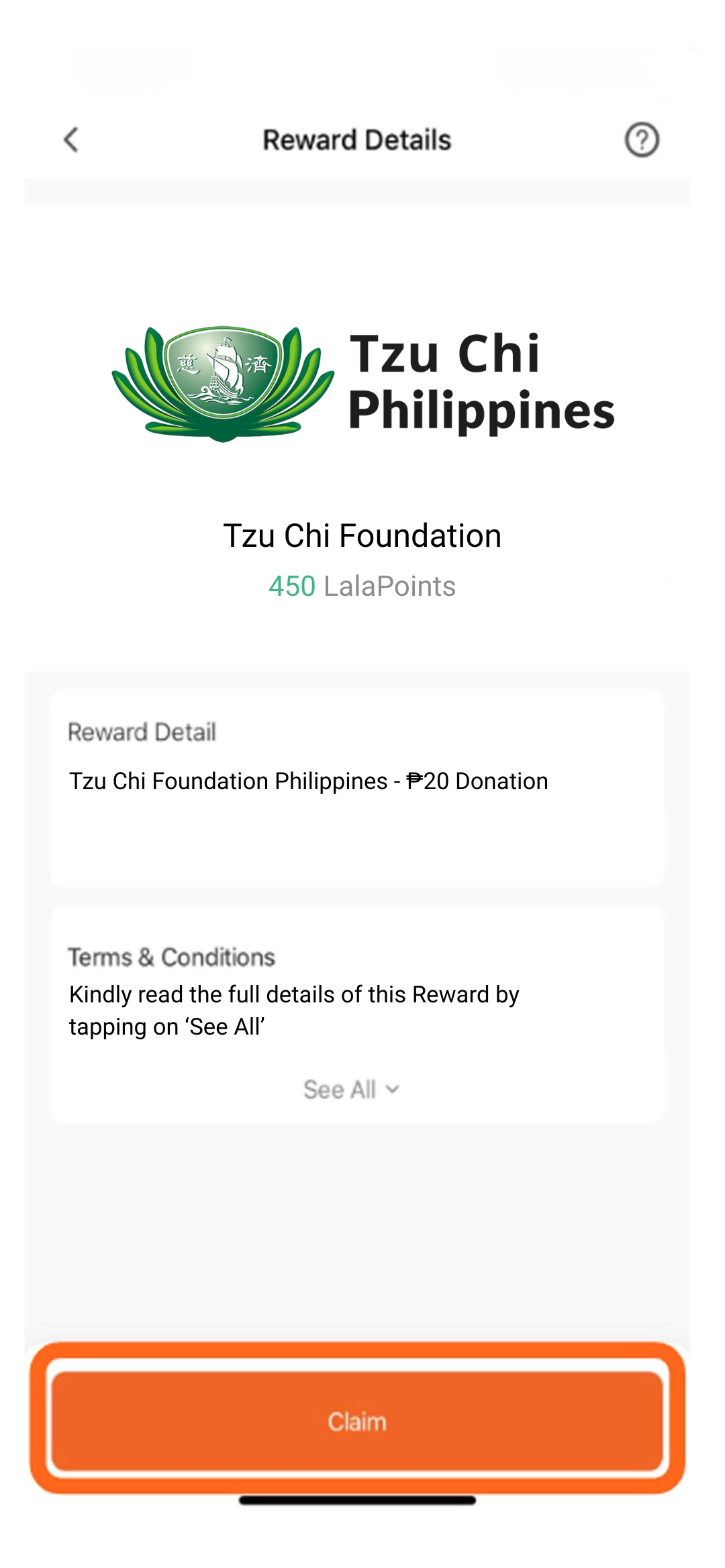Expand Terms & Conditions with See All
The width and height of the screenshot is (725, 1568).
coord(352,1090)
